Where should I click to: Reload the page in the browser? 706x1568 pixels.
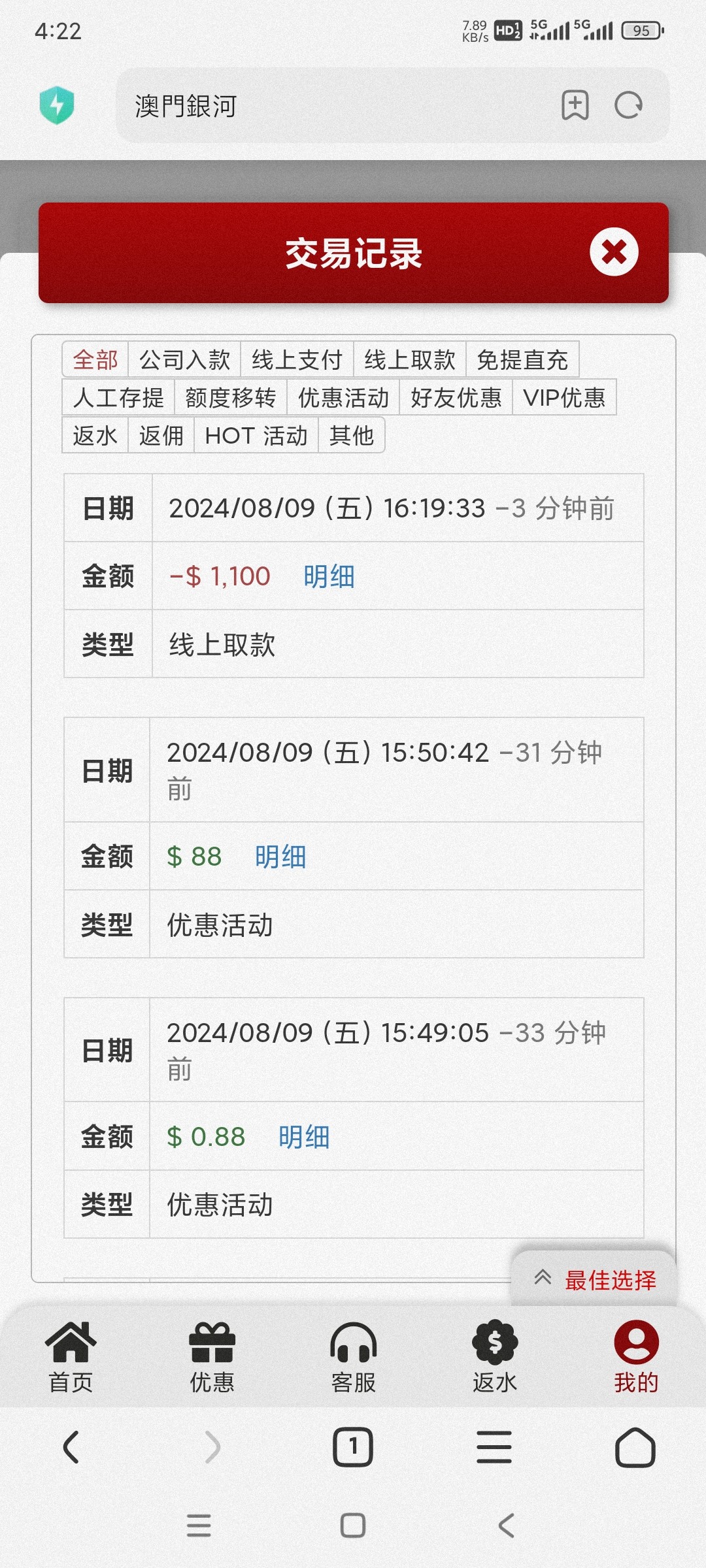click(628, 105)
